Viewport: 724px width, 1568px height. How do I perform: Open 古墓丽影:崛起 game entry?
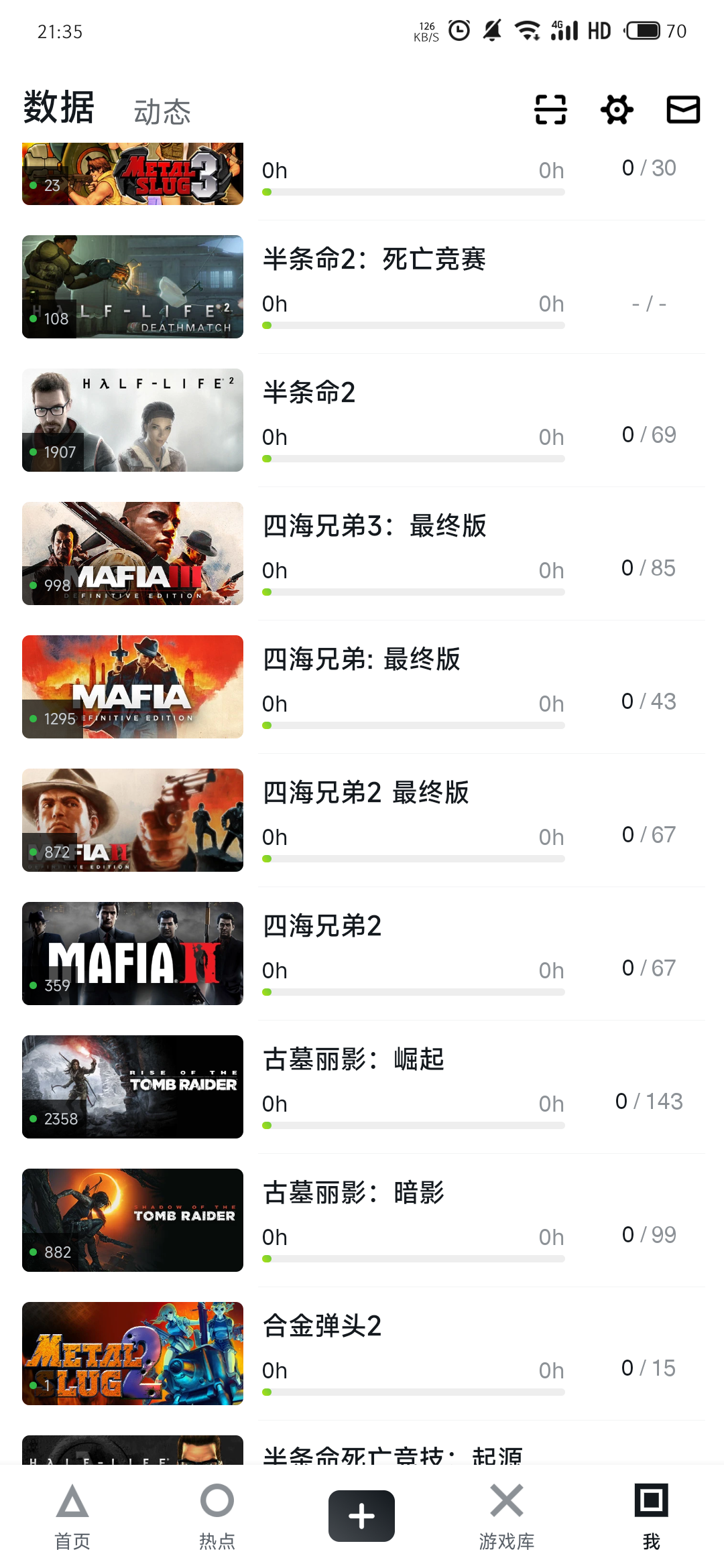point(353,1060)
